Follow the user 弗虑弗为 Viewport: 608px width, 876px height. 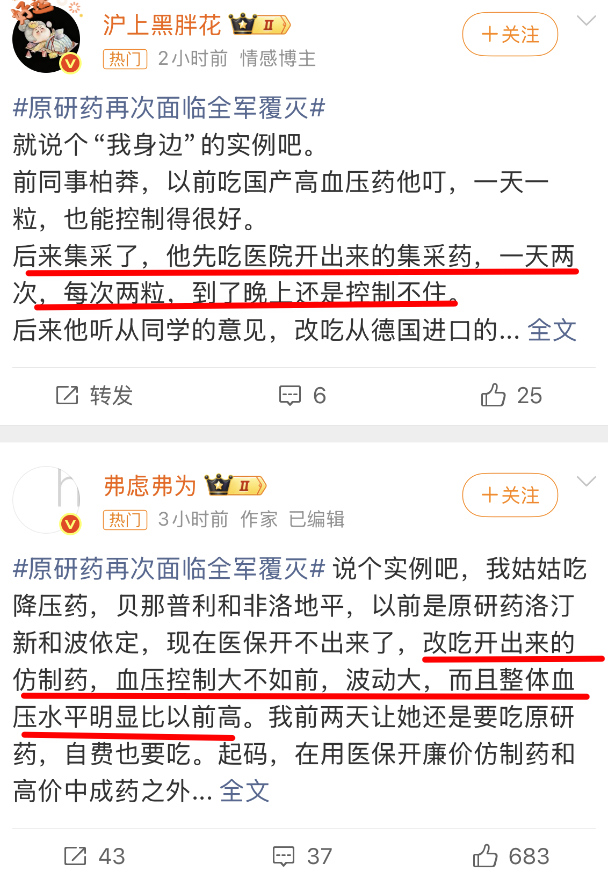(509, 495)
